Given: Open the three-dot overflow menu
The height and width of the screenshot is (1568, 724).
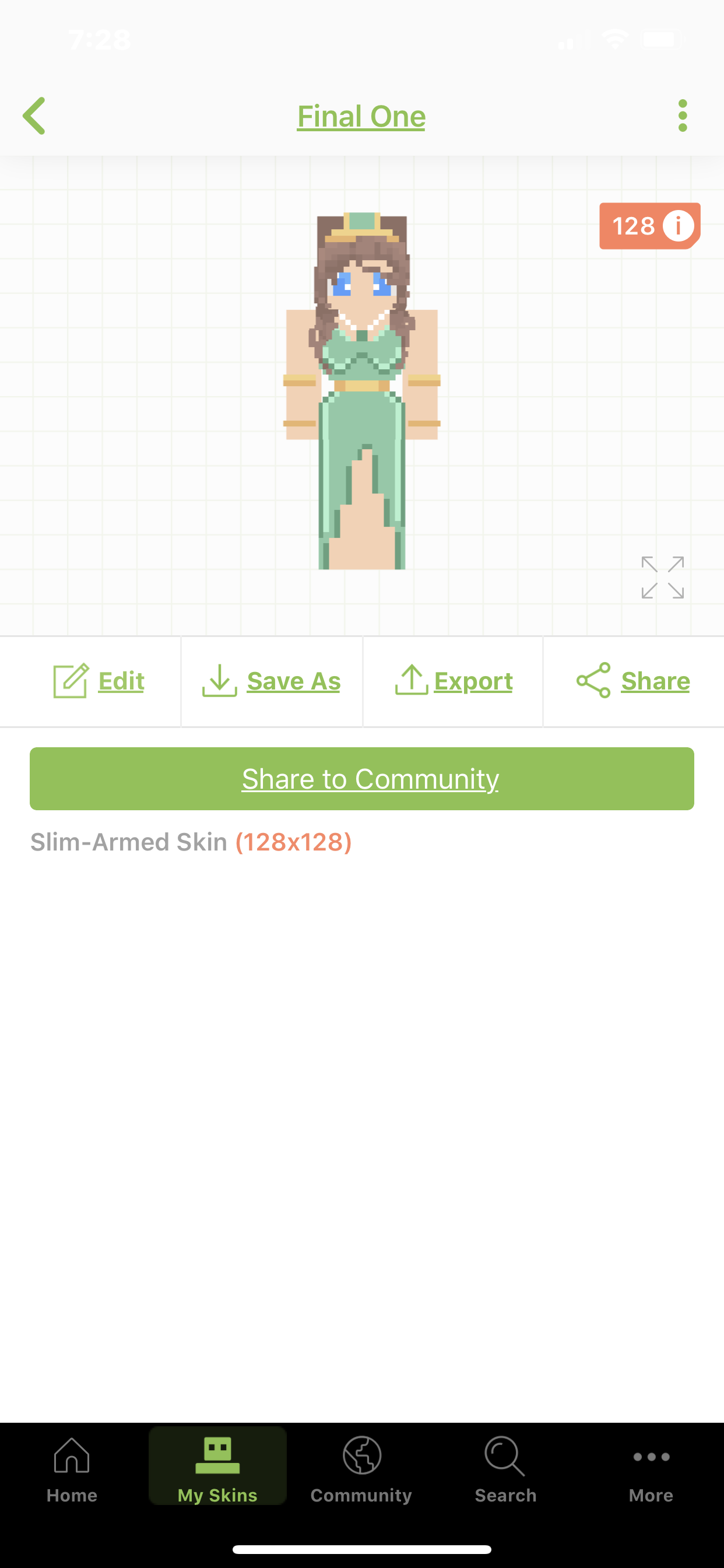Looking at the screenshot, I should point(682,116).
